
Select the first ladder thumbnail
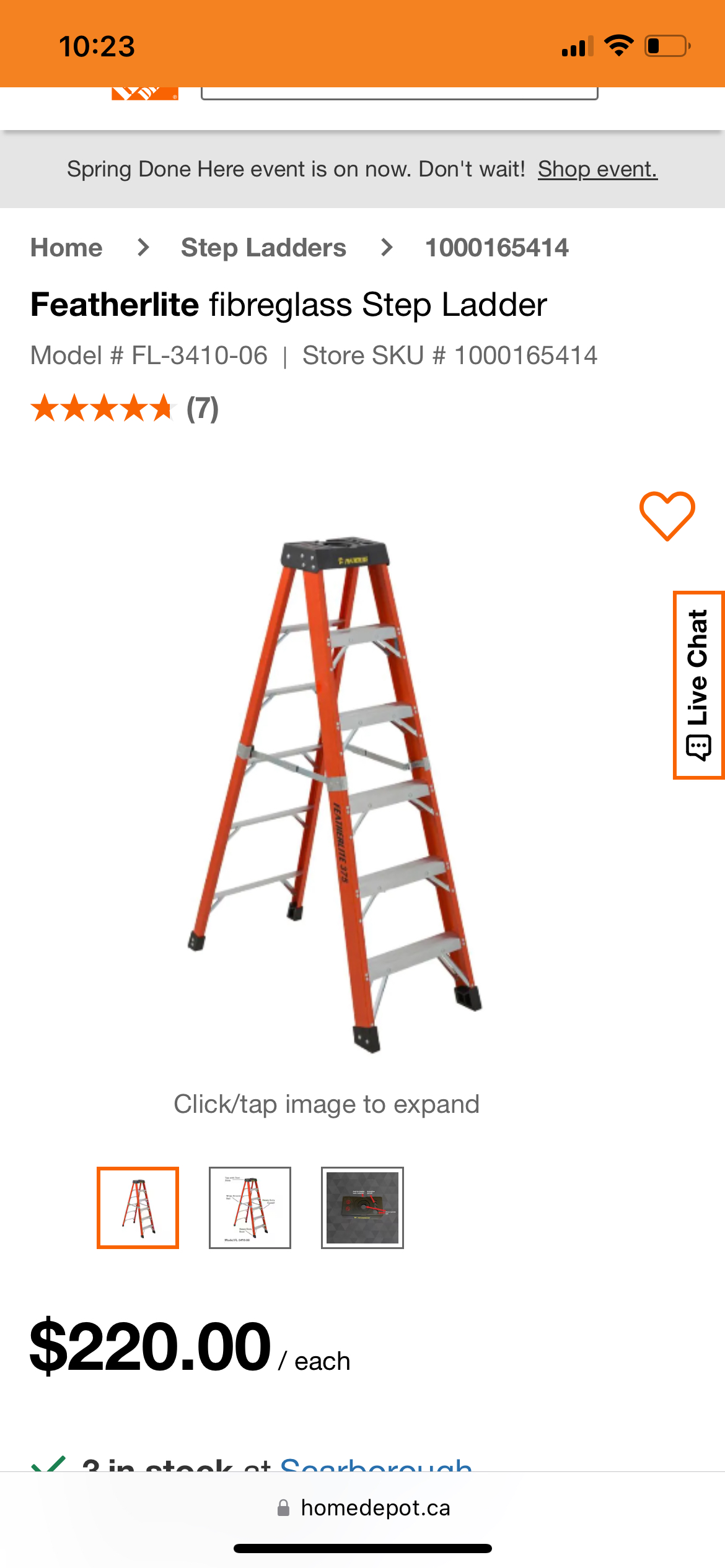138,1208
